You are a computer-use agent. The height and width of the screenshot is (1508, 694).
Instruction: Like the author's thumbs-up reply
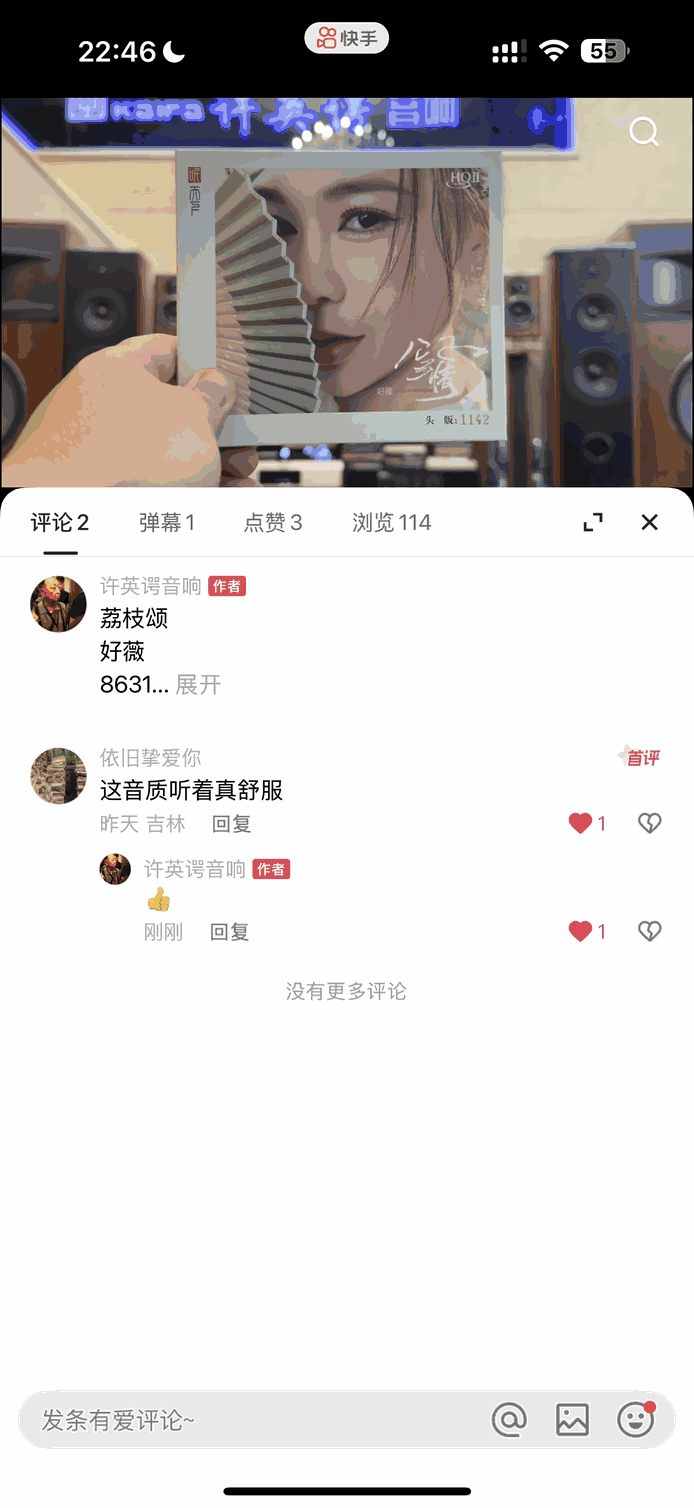click(x=581, y=931)
